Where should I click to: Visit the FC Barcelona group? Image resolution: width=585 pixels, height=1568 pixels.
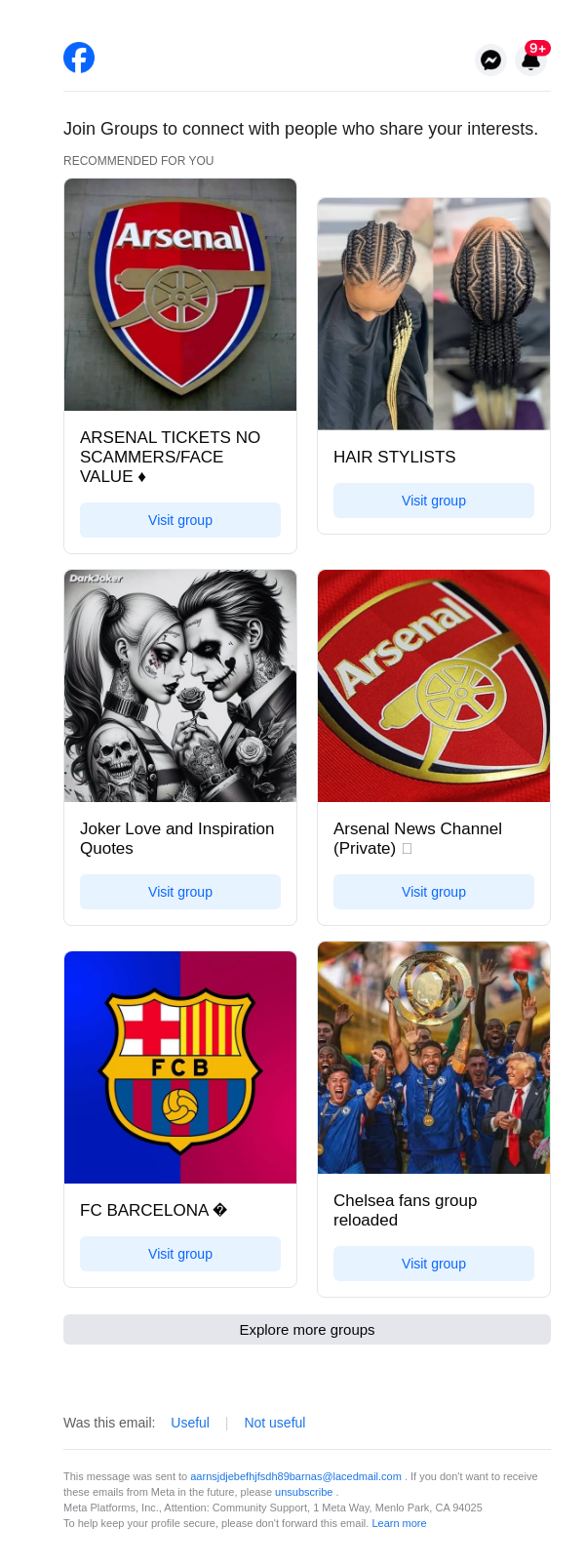click(x=180, y=1254)
